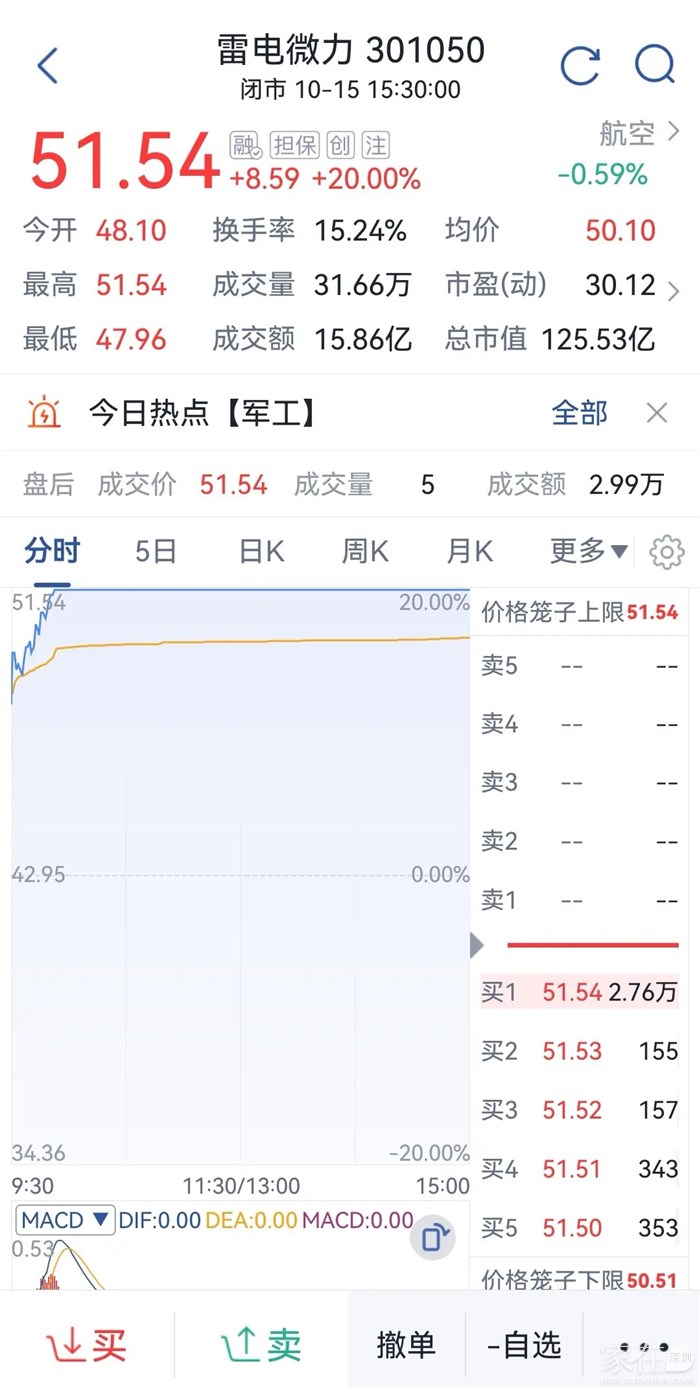Select the 日K chart tab
700x1388 pixels.
click(261, 550)
